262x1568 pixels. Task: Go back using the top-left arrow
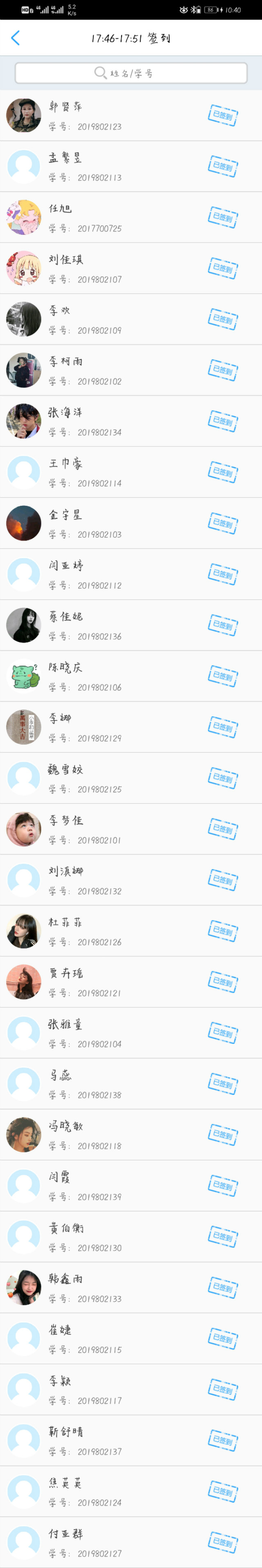point(16,38)
